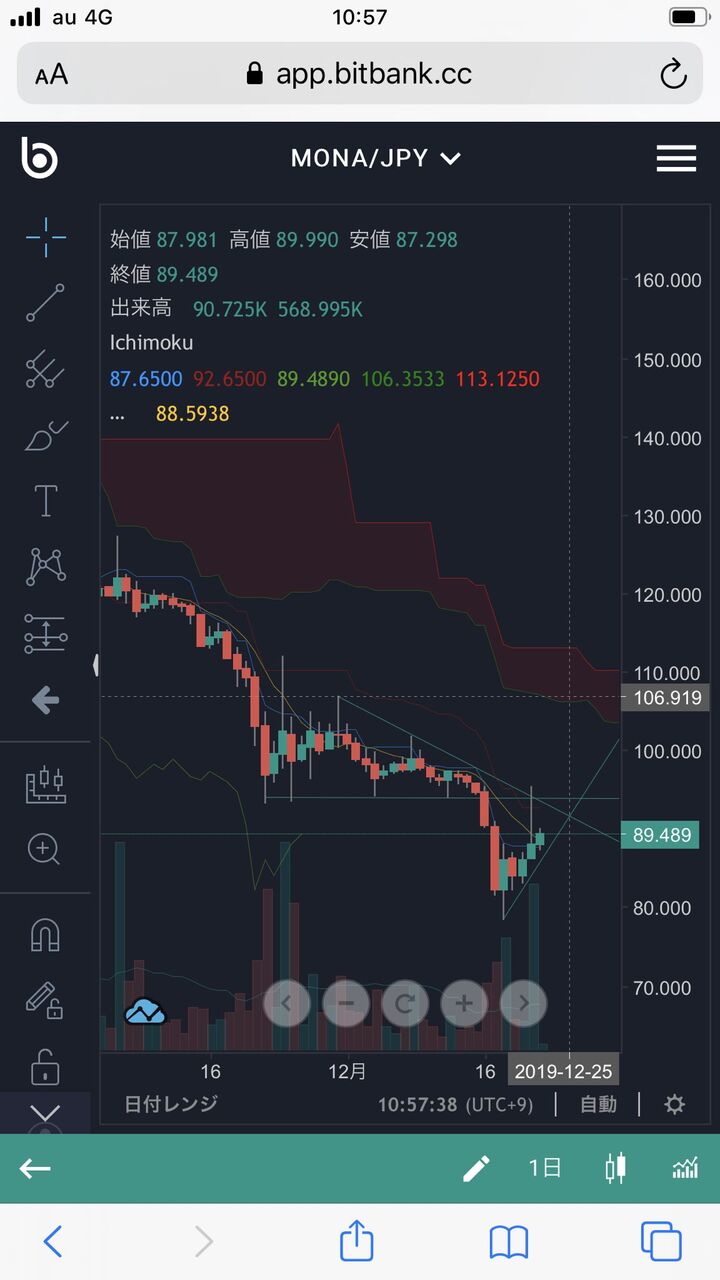The image size is (720, 1280).
Task: Open the hamburger menu
Action: 676,158
